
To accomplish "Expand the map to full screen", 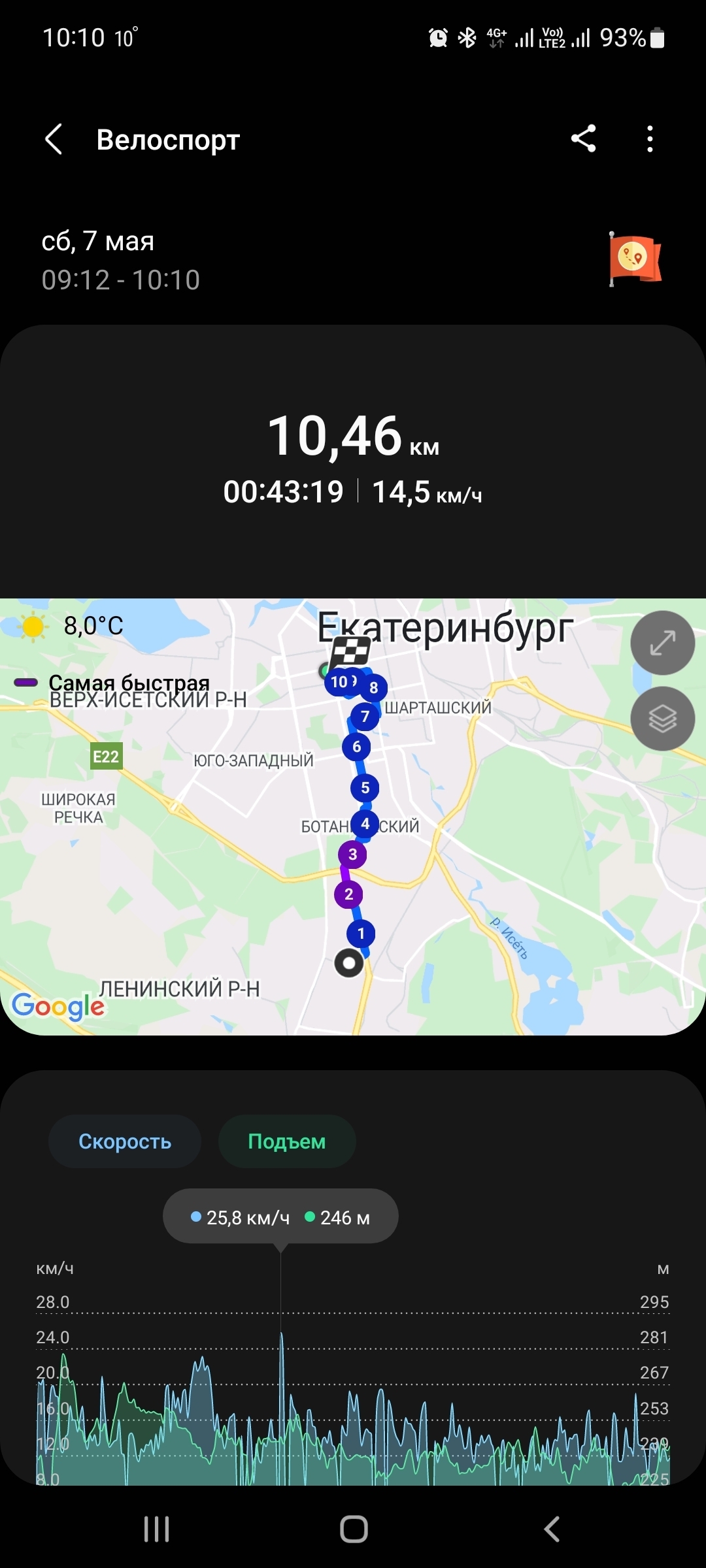I will (x=662, y=642).
